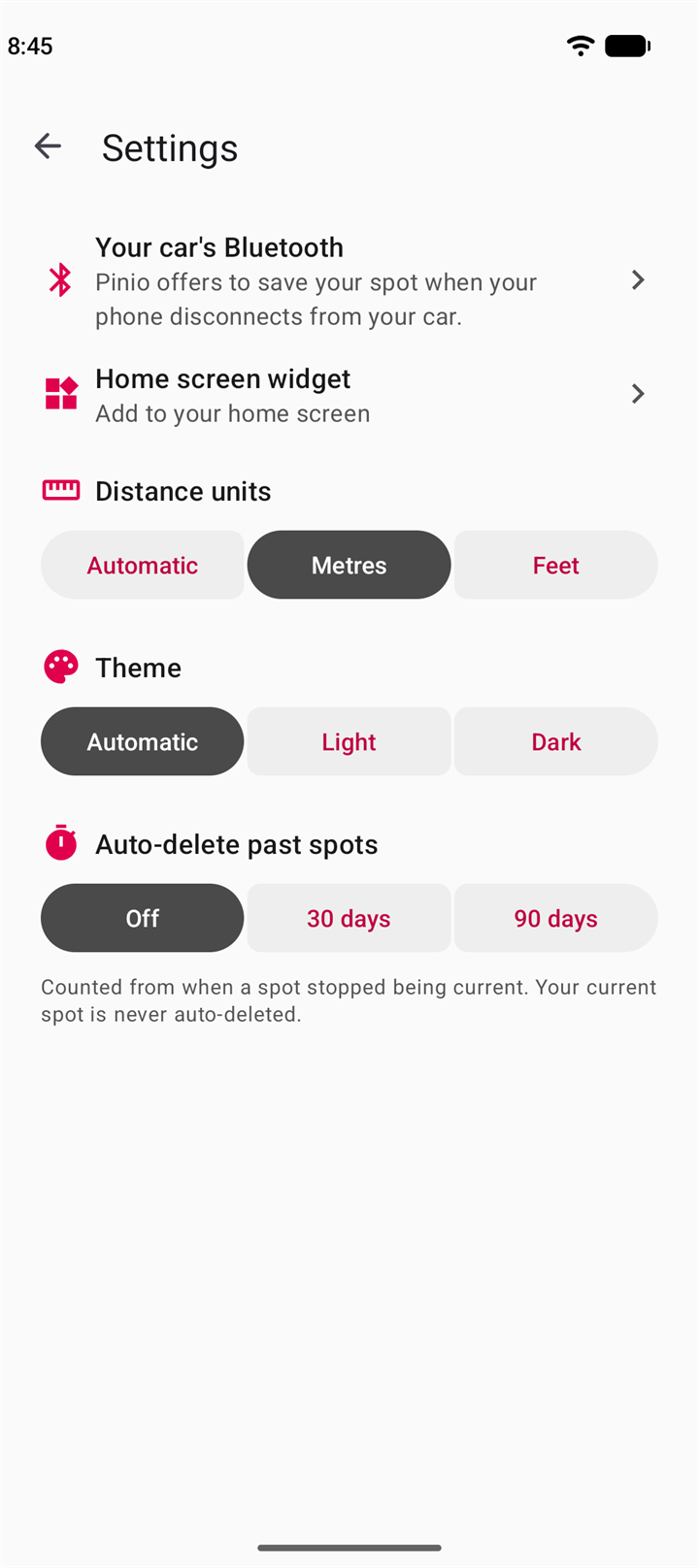Set distance units to Automatic
Viewport: 699px width, 1568px height.
(x=143, y=565)
